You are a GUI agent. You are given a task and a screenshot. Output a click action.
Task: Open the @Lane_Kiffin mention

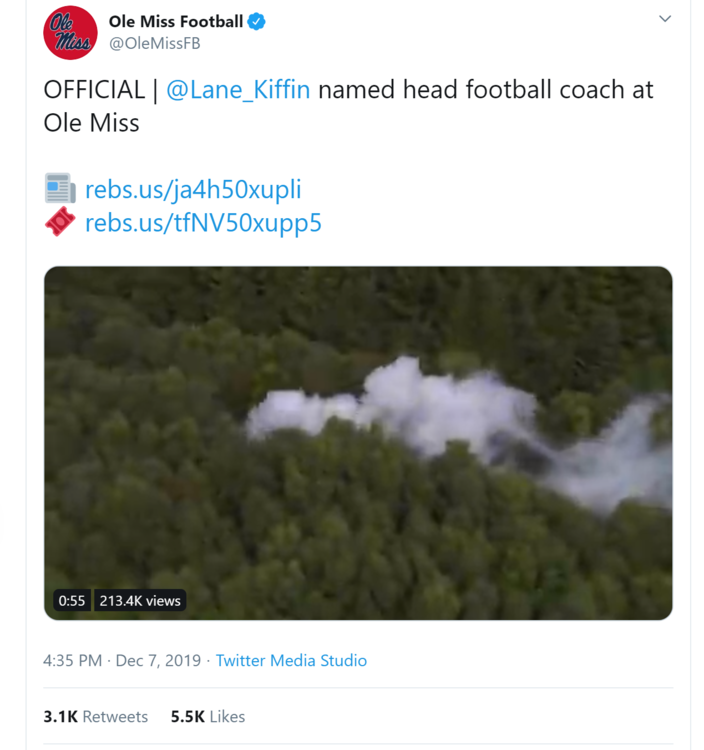(238, 90)
